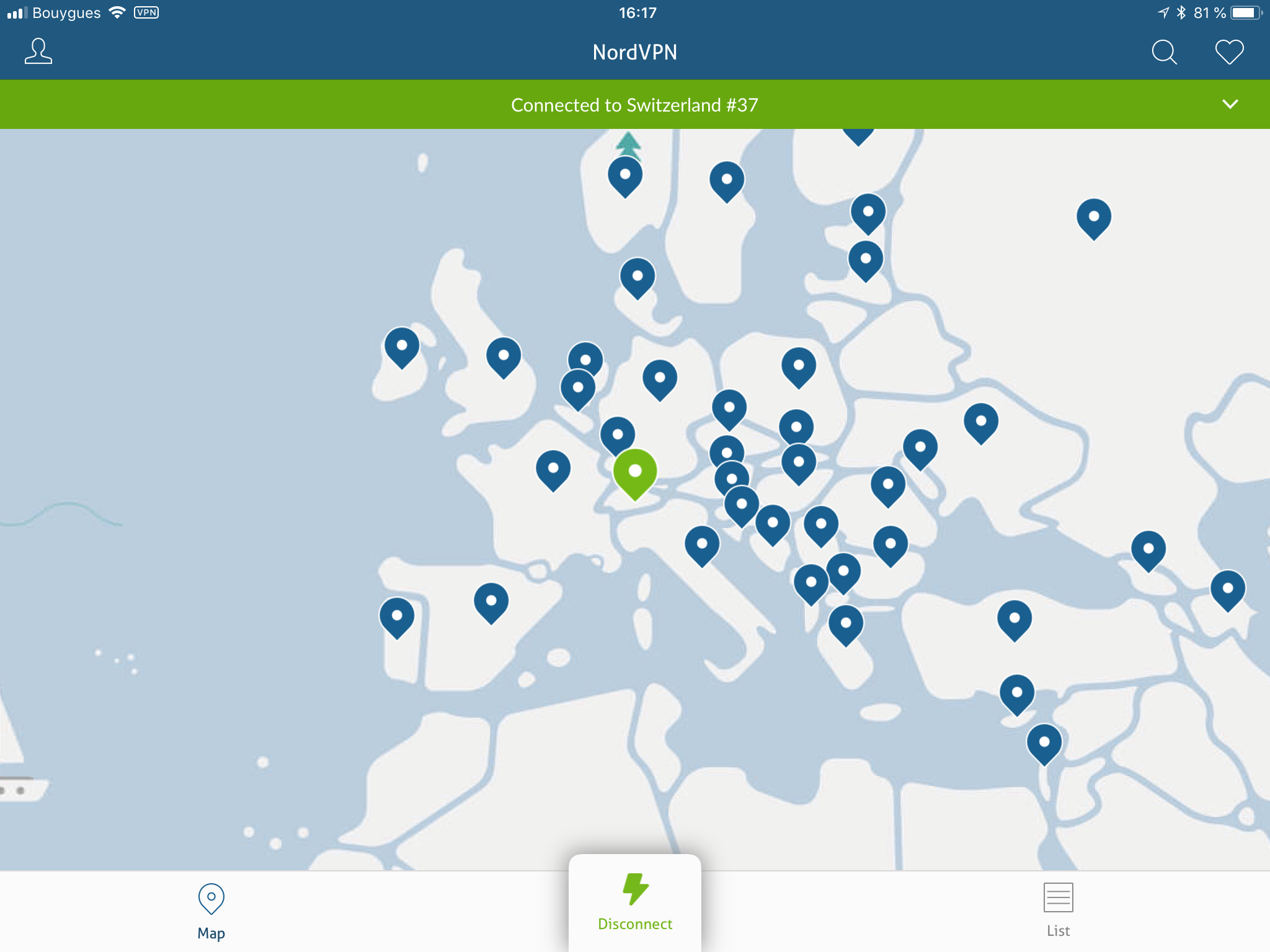Select the server pin over Portugal
The height and width of the screenshot is (952, 1270).
[x=397, y=616]
